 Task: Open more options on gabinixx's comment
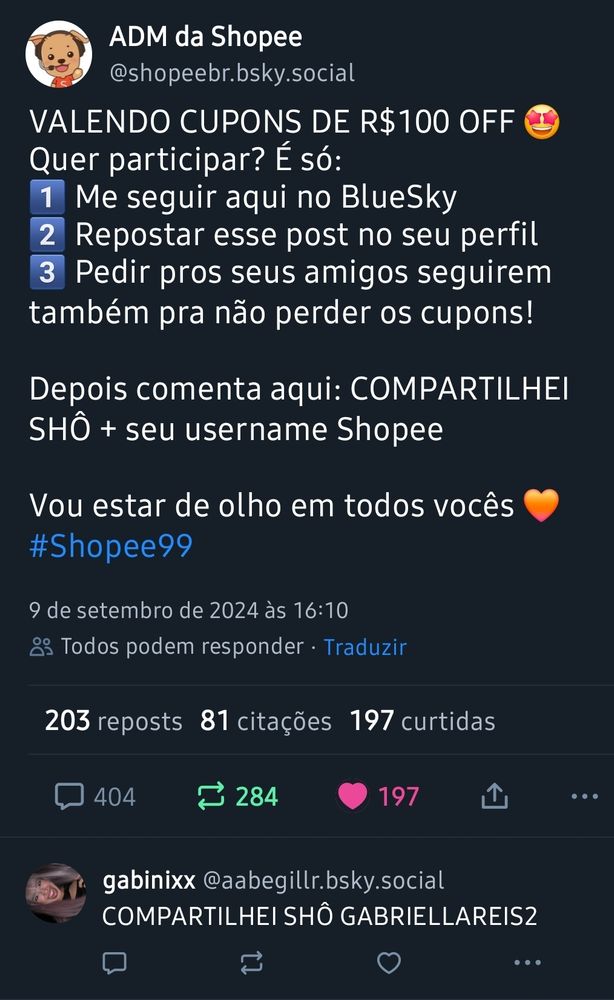pyautogui.click(x=527, y=963)
